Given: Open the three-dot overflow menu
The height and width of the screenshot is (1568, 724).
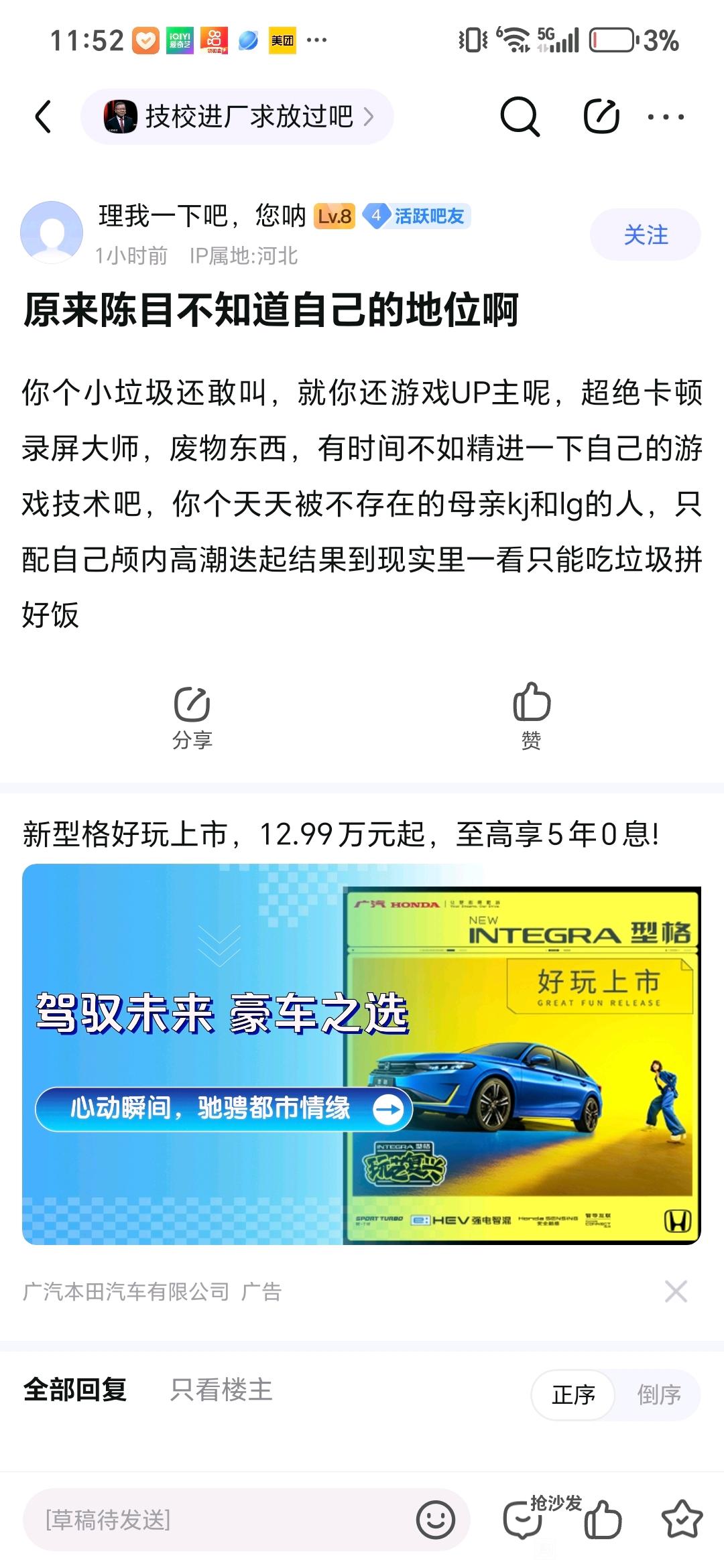Looking at the screenshot, I should (x=666, y=117).
